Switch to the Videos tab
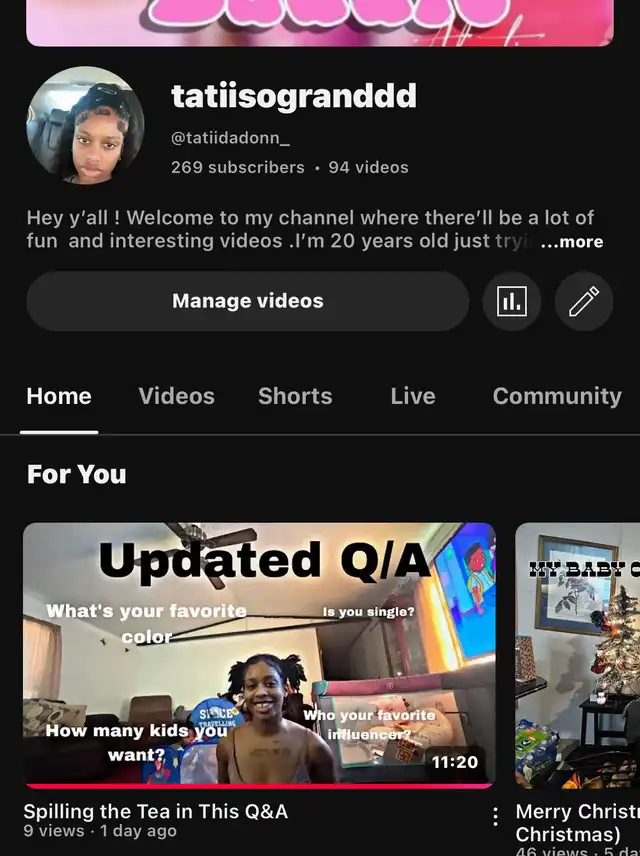Screen dimensions: 640x856 [176, 396]
